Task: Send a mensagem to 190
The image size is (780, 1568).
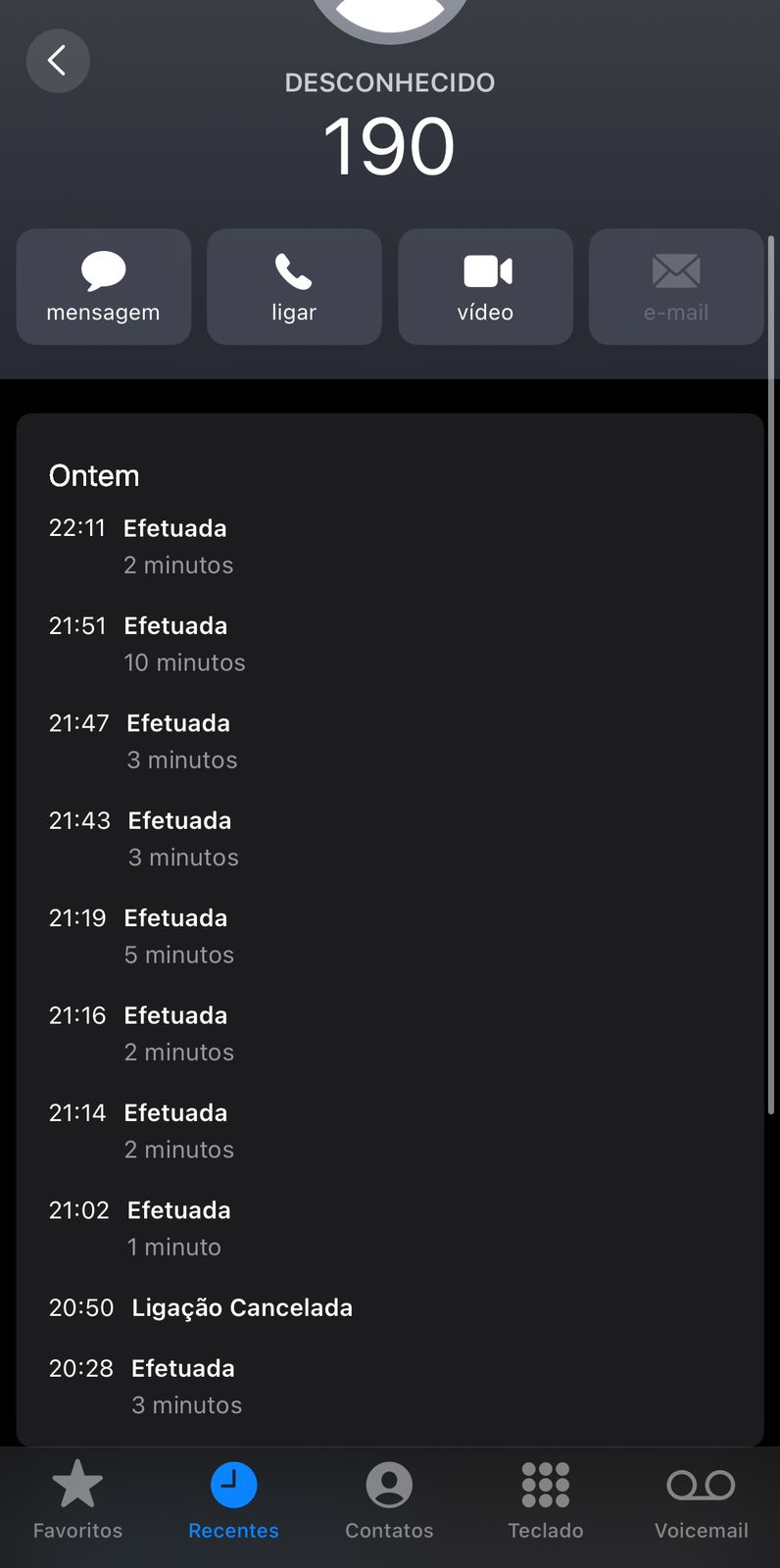Action: pos(104,287)
